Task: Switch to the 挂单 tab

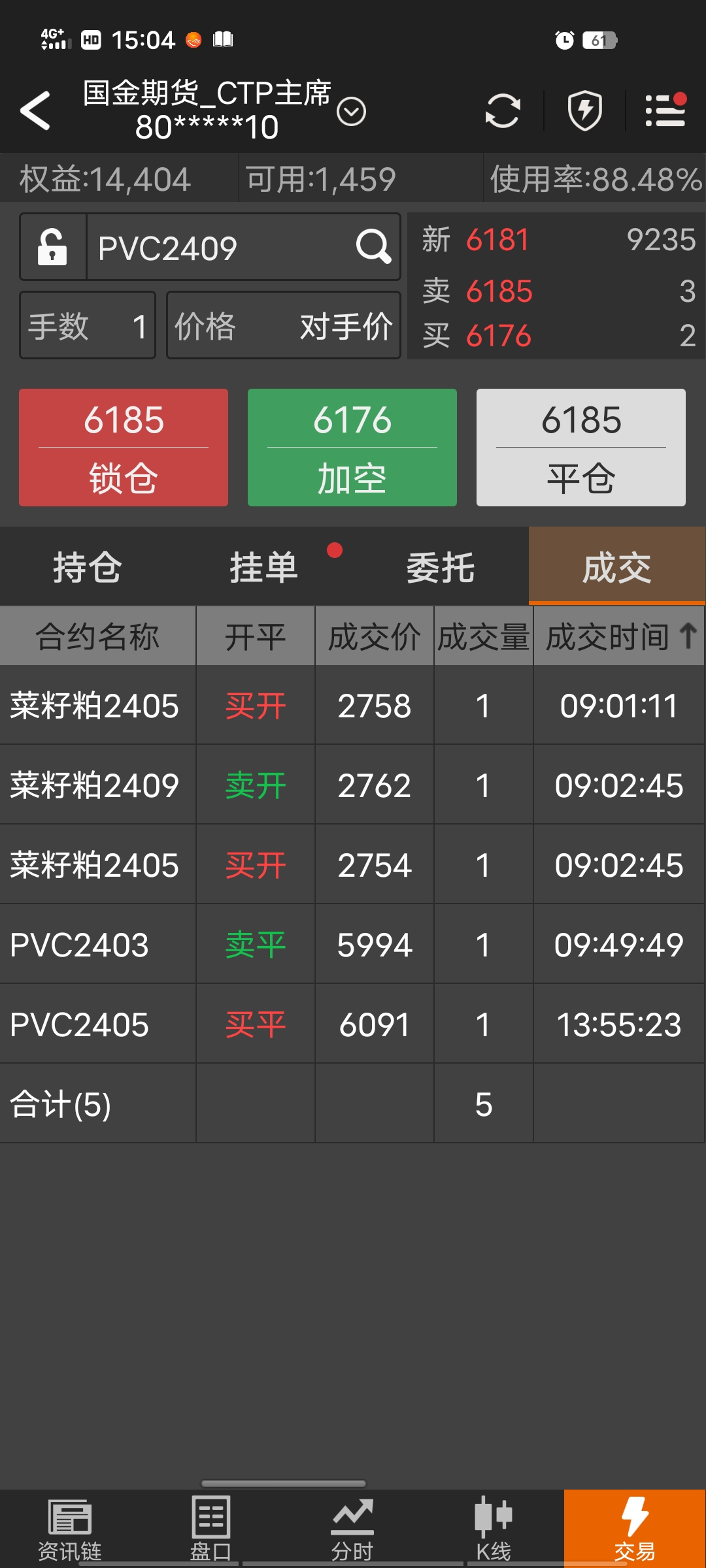Action: (x=264, y=566)
